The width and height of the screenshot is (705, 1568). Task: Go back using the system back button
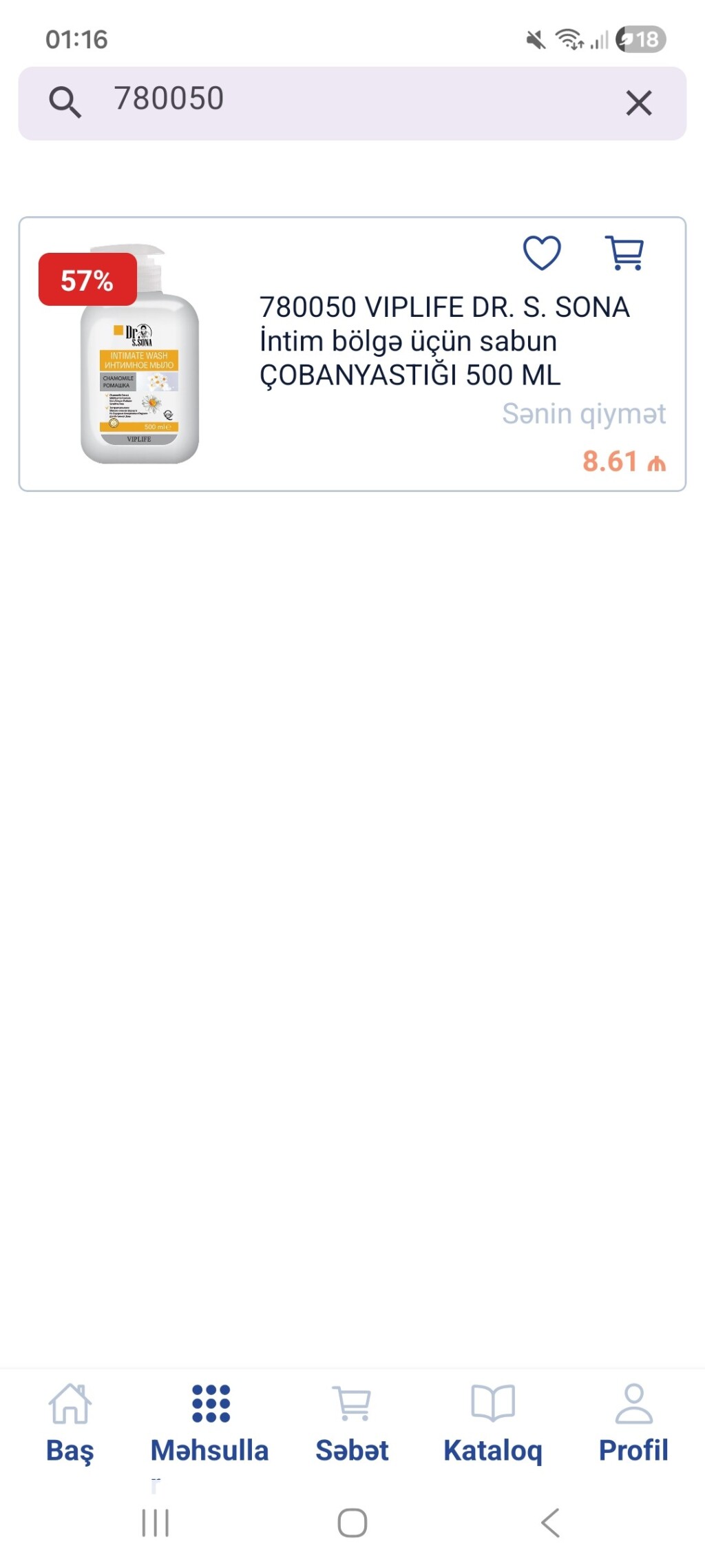coord(550,1523)
